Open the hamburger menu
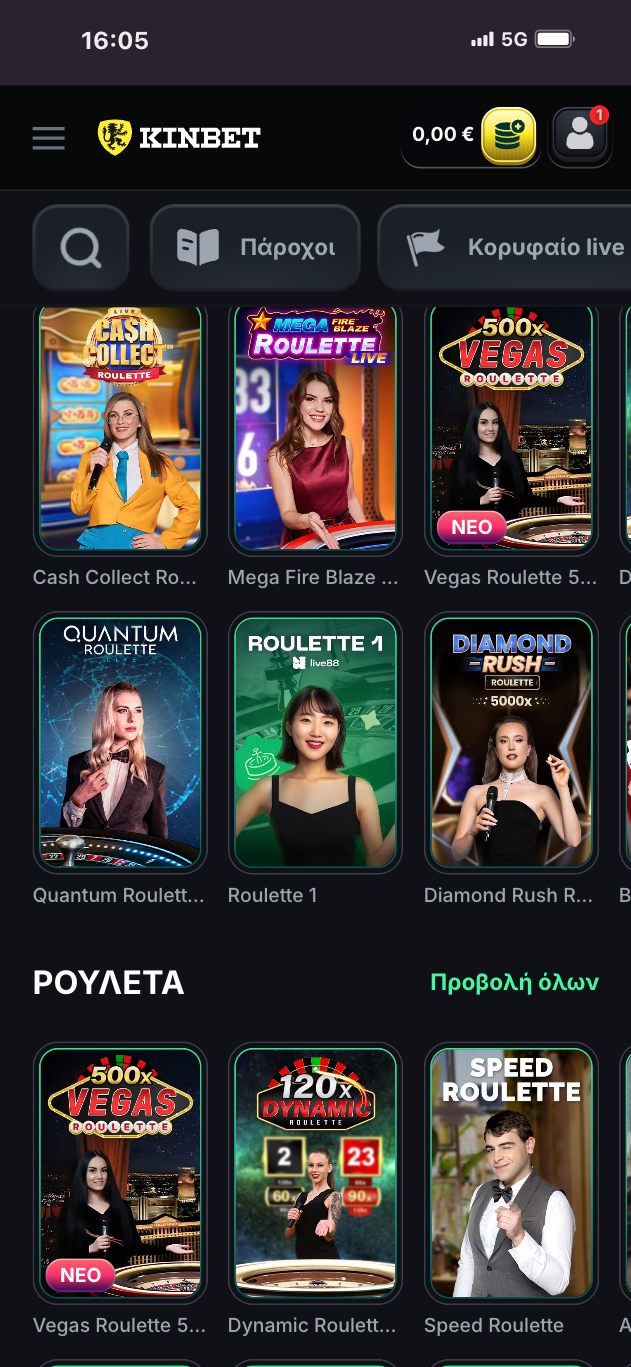Image resolution: width=631 pixels, height=1367 pixels. coord(48,138)
